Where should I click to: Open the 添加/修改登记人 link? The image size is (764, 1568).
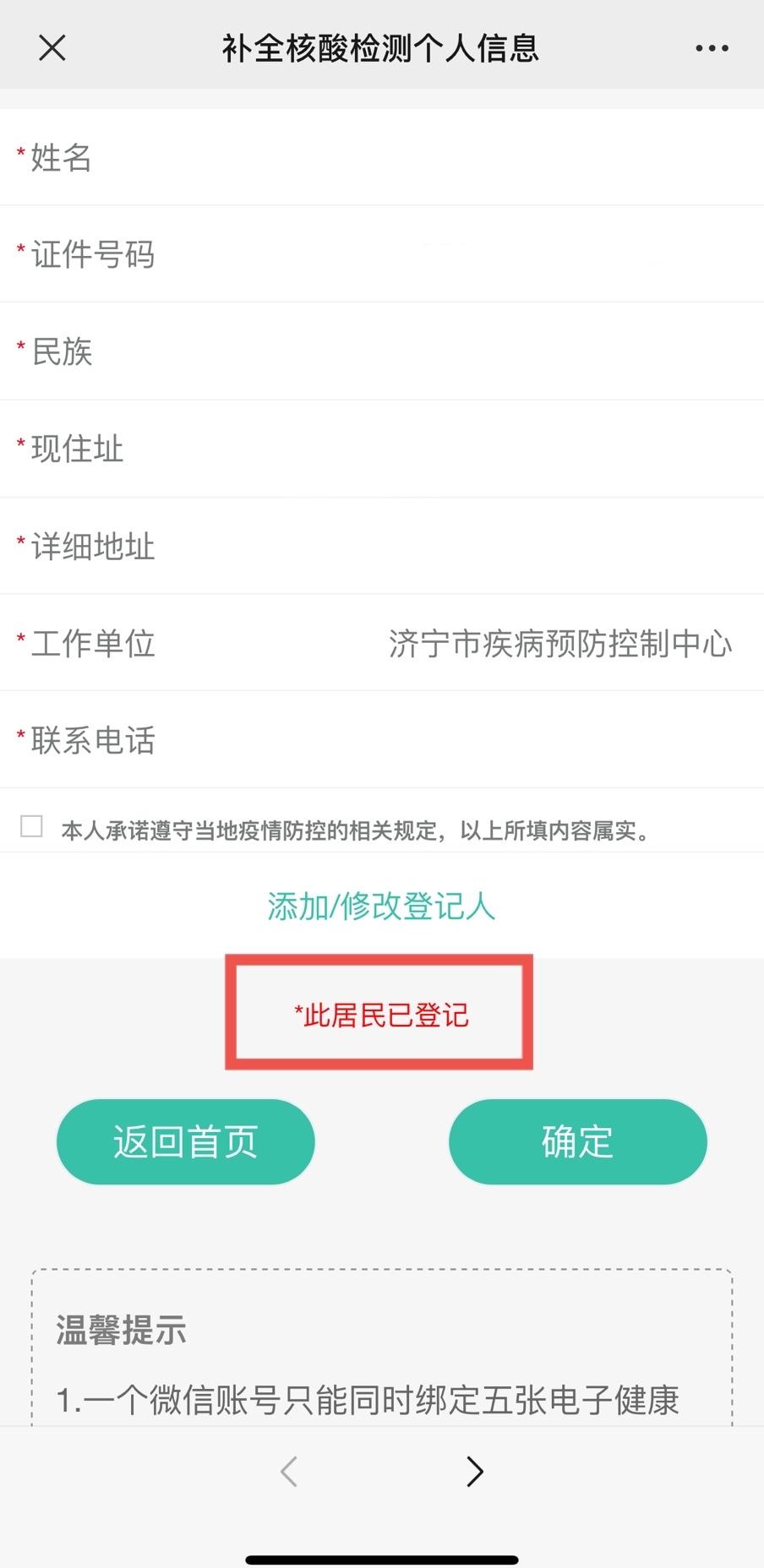click(381, 906)
